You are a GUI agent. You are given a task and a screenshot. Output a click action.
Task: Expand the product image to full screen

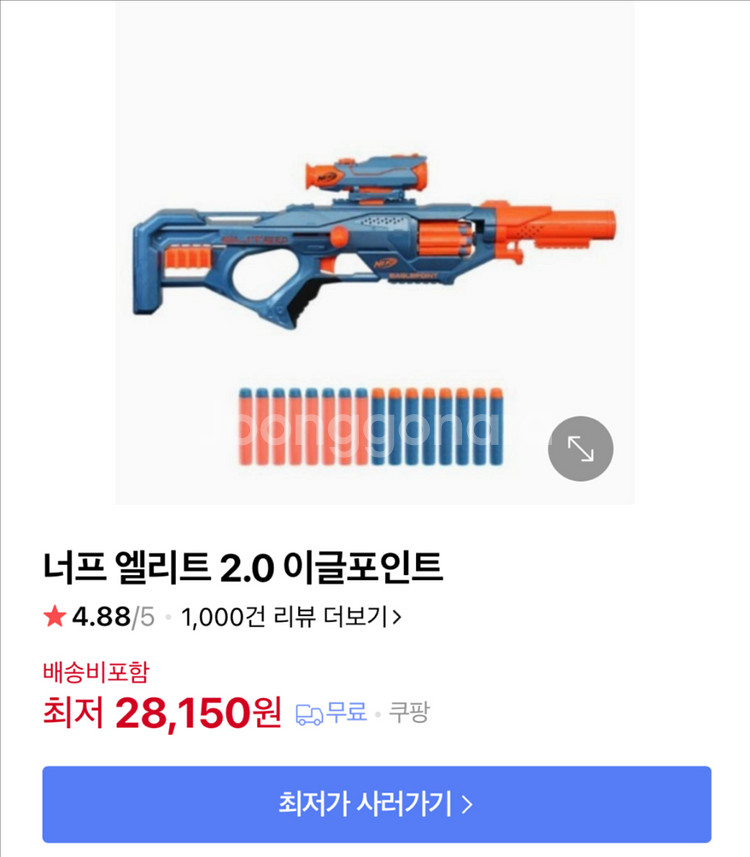click(581, 449)
